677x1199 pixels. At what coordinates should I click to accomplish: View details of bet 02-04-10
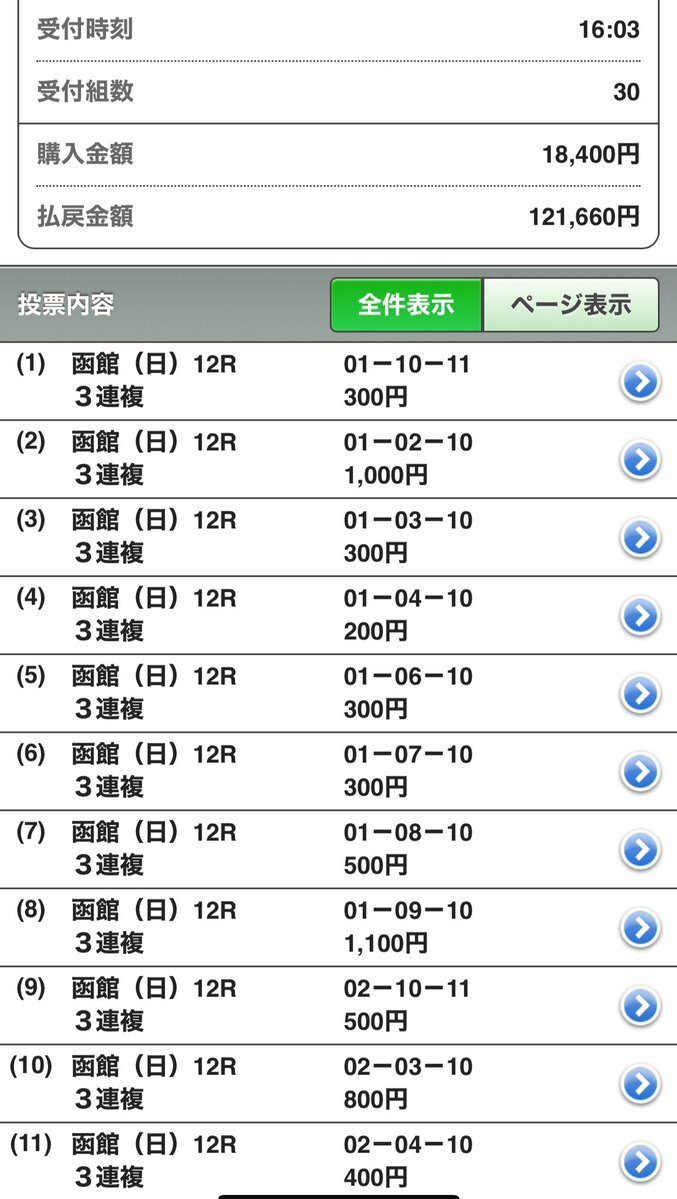(x=640, y=1162)
